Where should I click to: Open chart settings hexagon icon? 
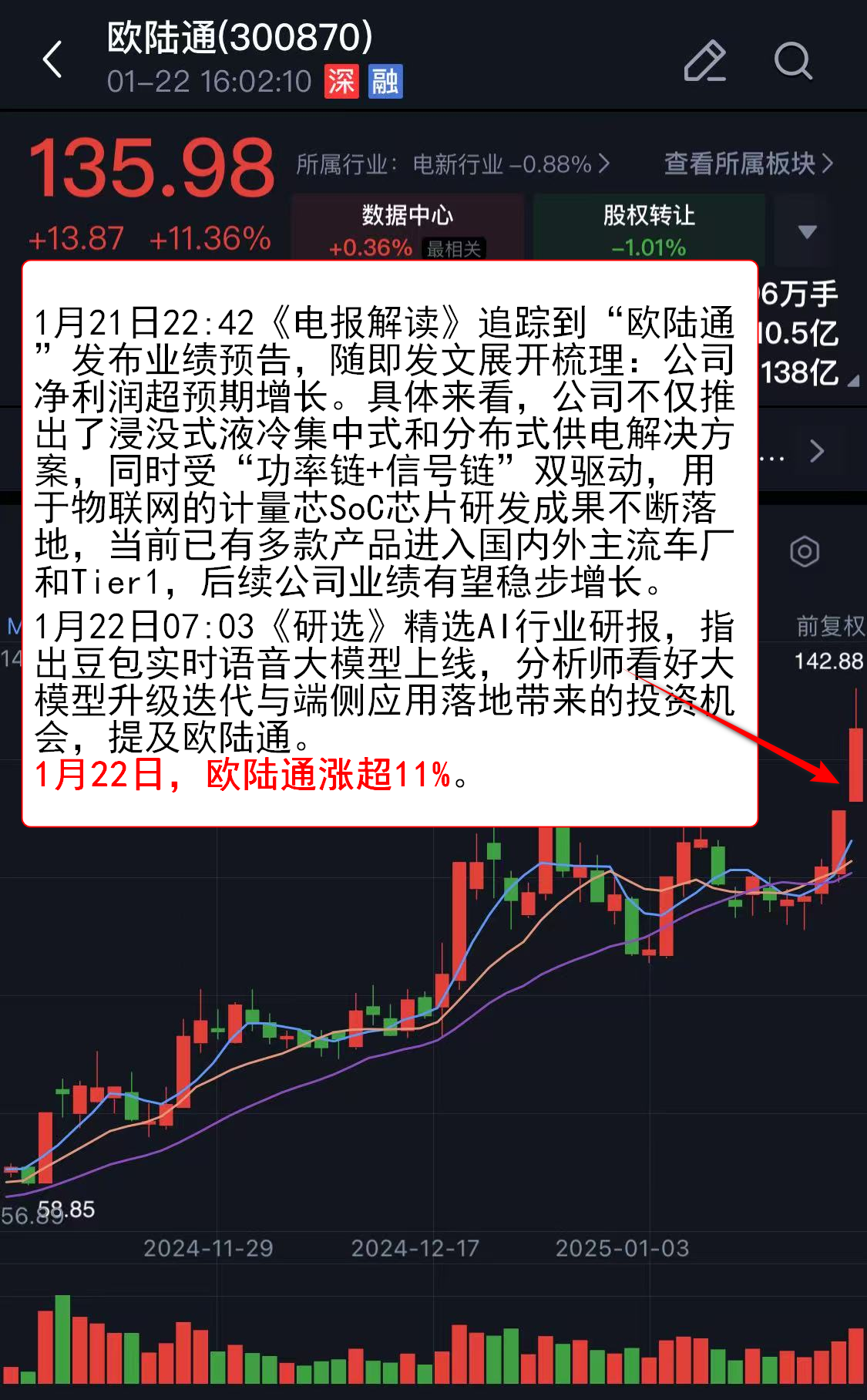[804, 551]
